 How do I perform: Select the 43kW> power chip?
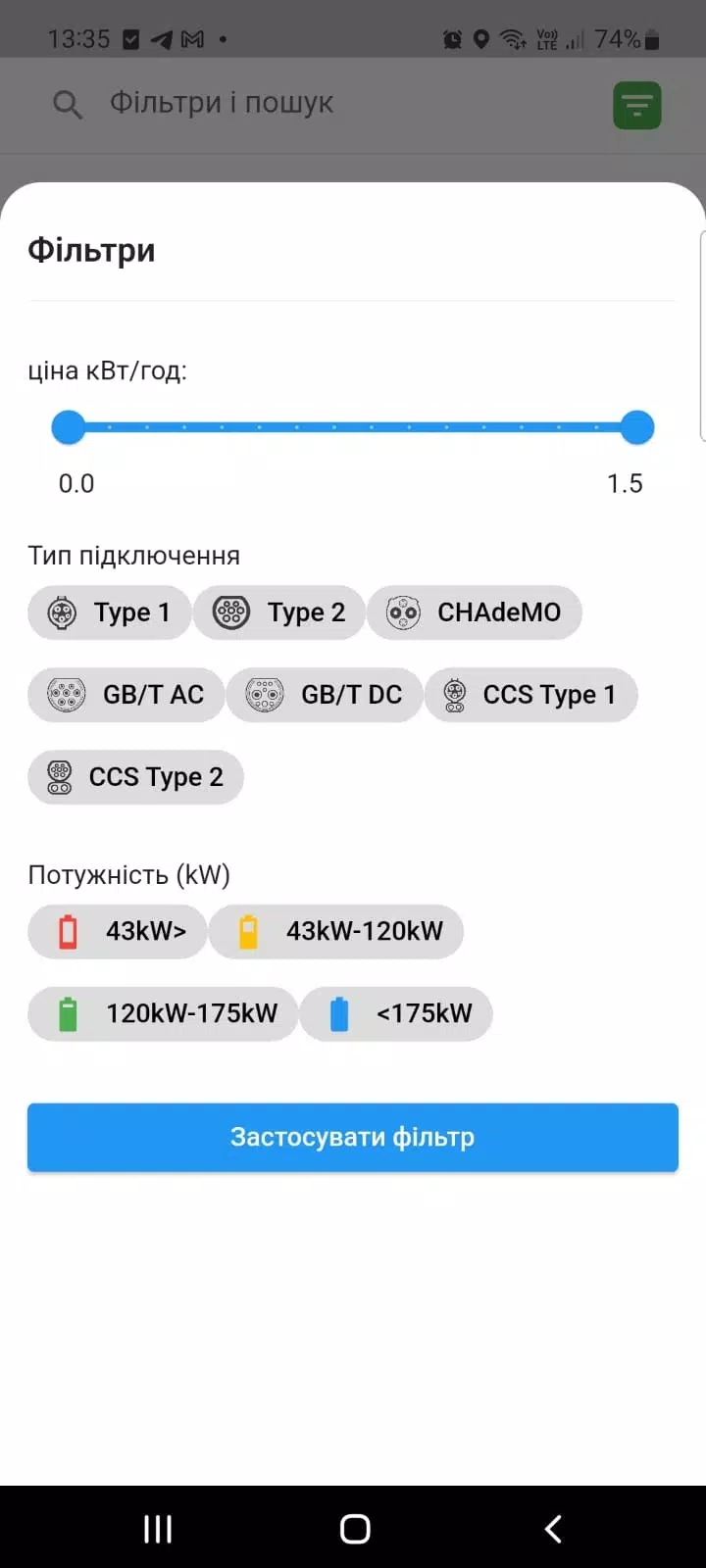click(118, 931)
